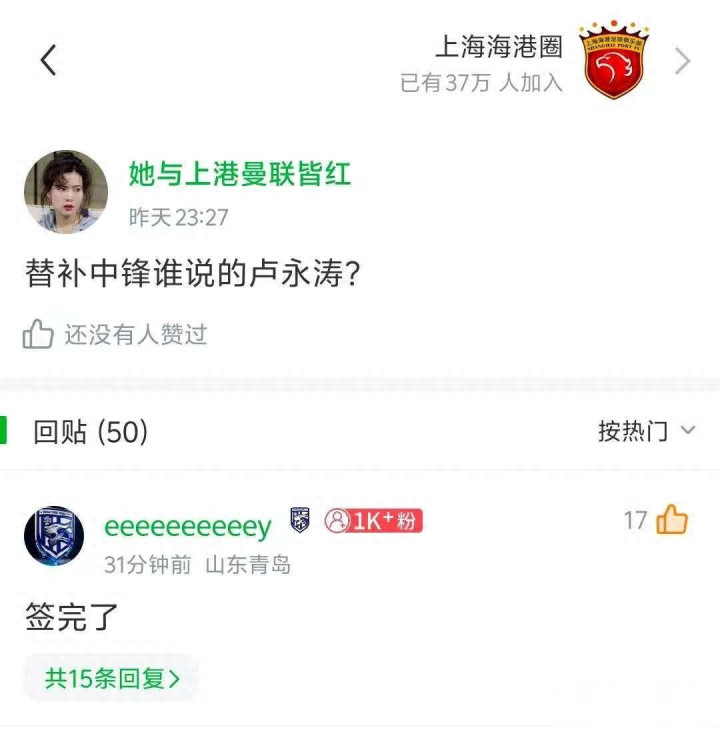Go back using the top-left arrow
This screenshot has height=730, width=720.
point(48,61)
